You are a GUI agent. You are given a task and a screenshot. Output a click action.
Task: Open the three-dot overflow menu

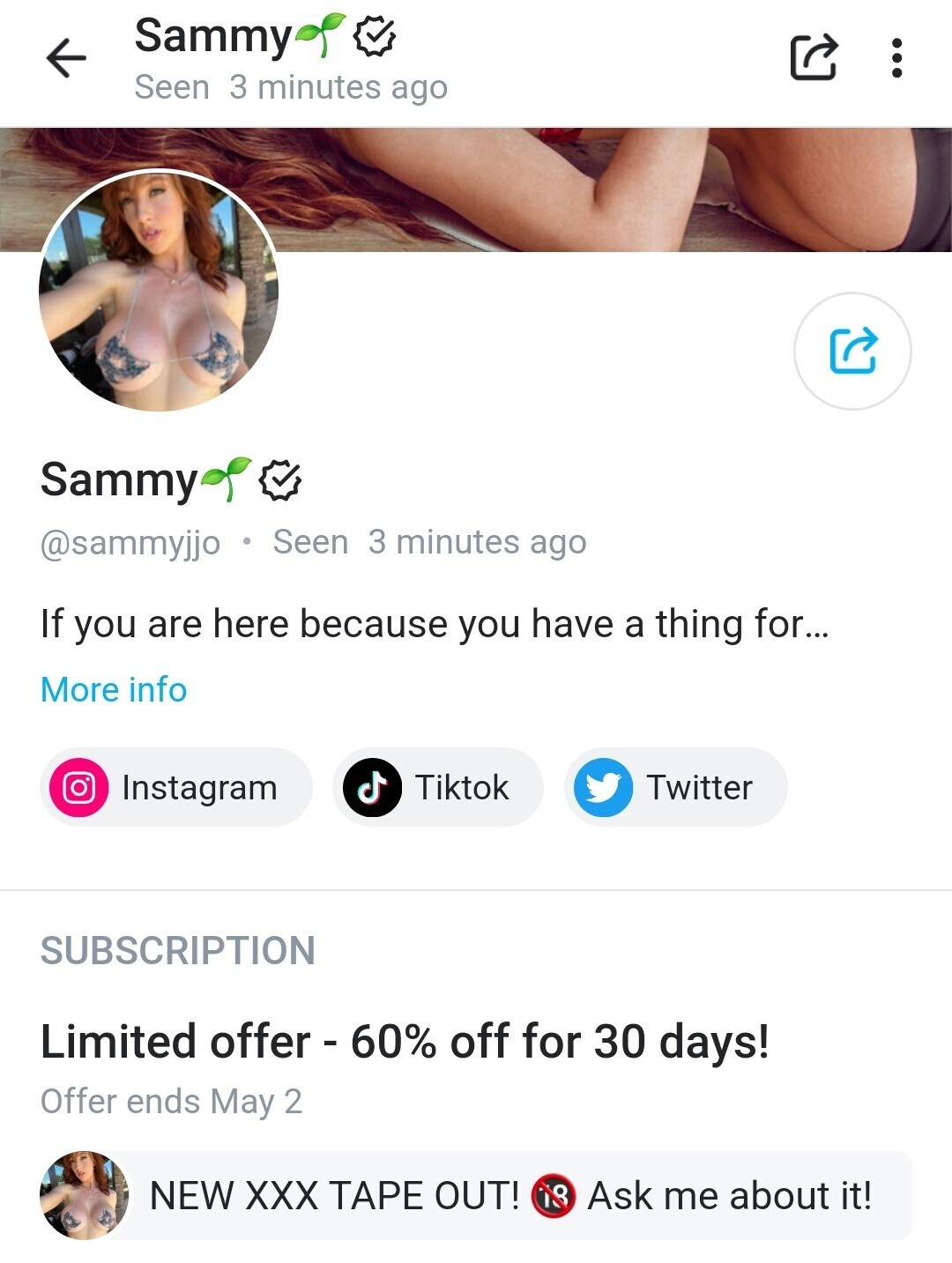point(896,58)
